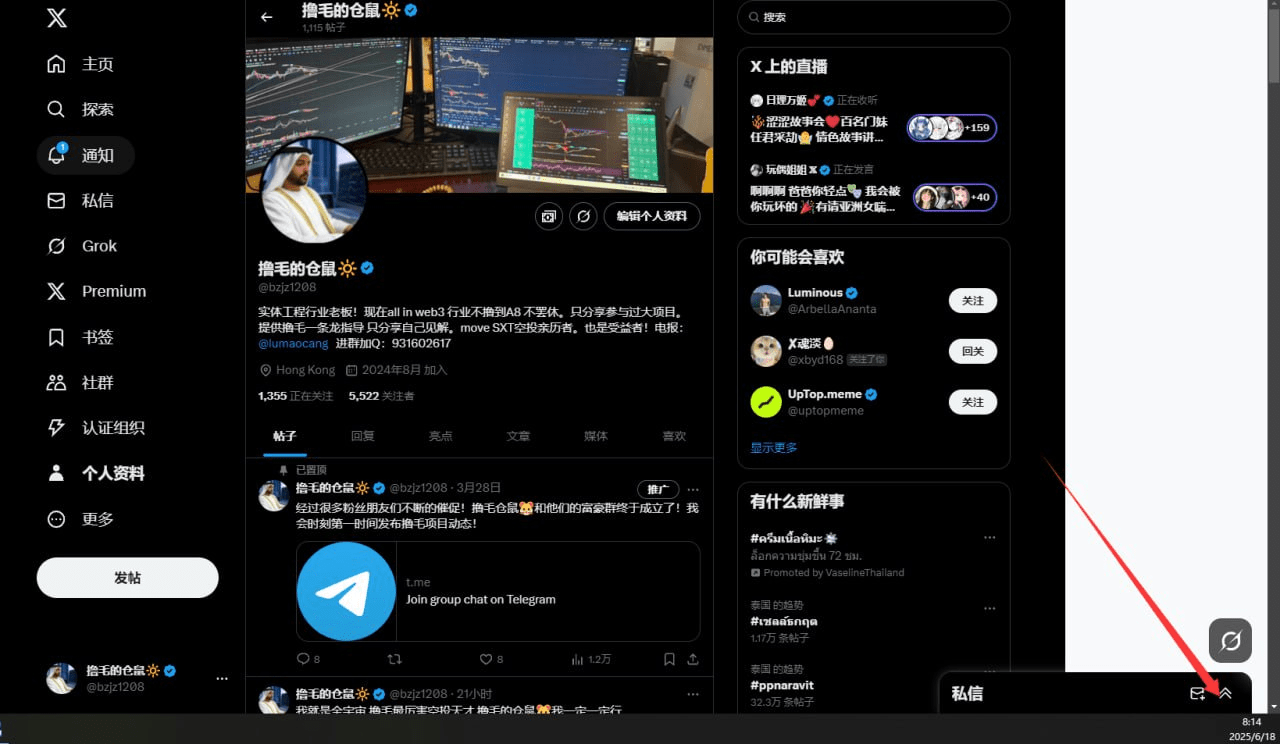This screenshot has width=1280, height=744.
Task: Follow Luminous with the 关注 button
Action: point(972,301)
